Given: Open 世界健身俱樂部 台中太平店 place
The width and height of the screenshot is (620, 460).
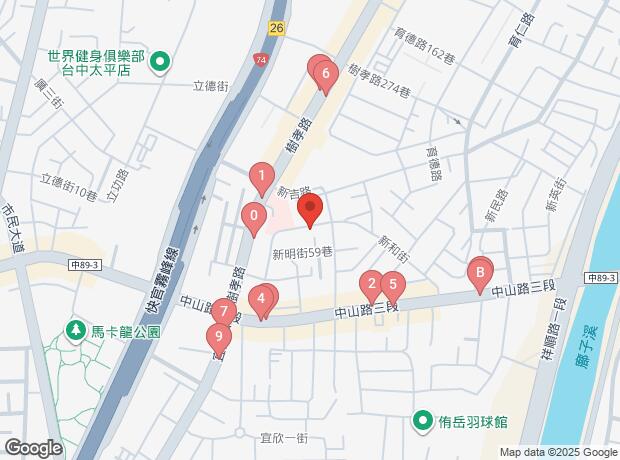Looking at the screenshot, I should (x=161, y=65).
